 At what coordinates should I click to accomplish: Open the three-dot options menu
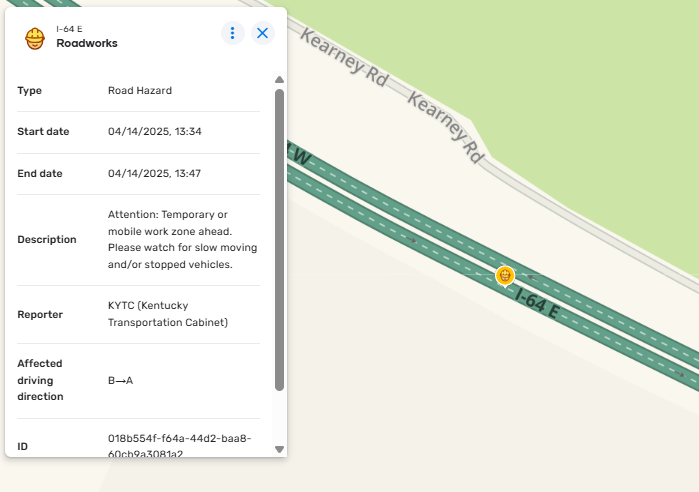pyautogui.click(x=232, y=34)
